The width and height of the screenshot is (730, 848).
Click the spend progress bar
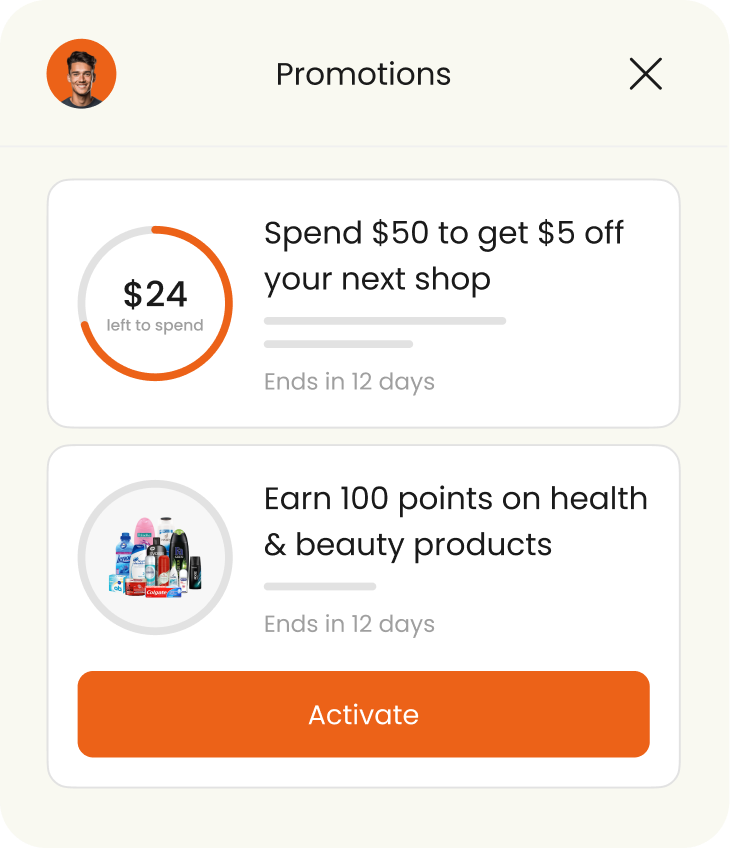pyautogui.click(x=384, y=321)
